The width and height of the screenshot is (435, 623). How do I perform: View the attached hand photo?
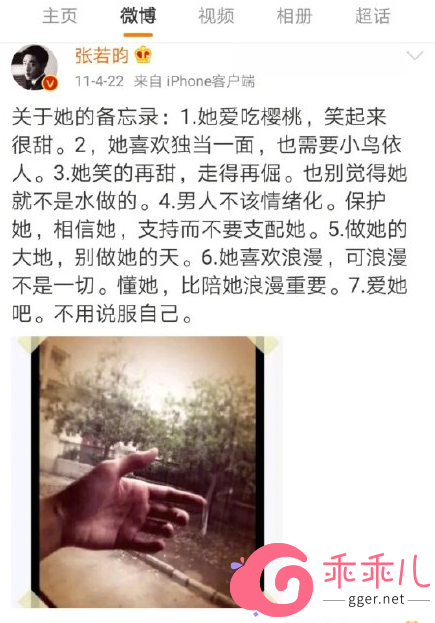(x=147, y=472)
